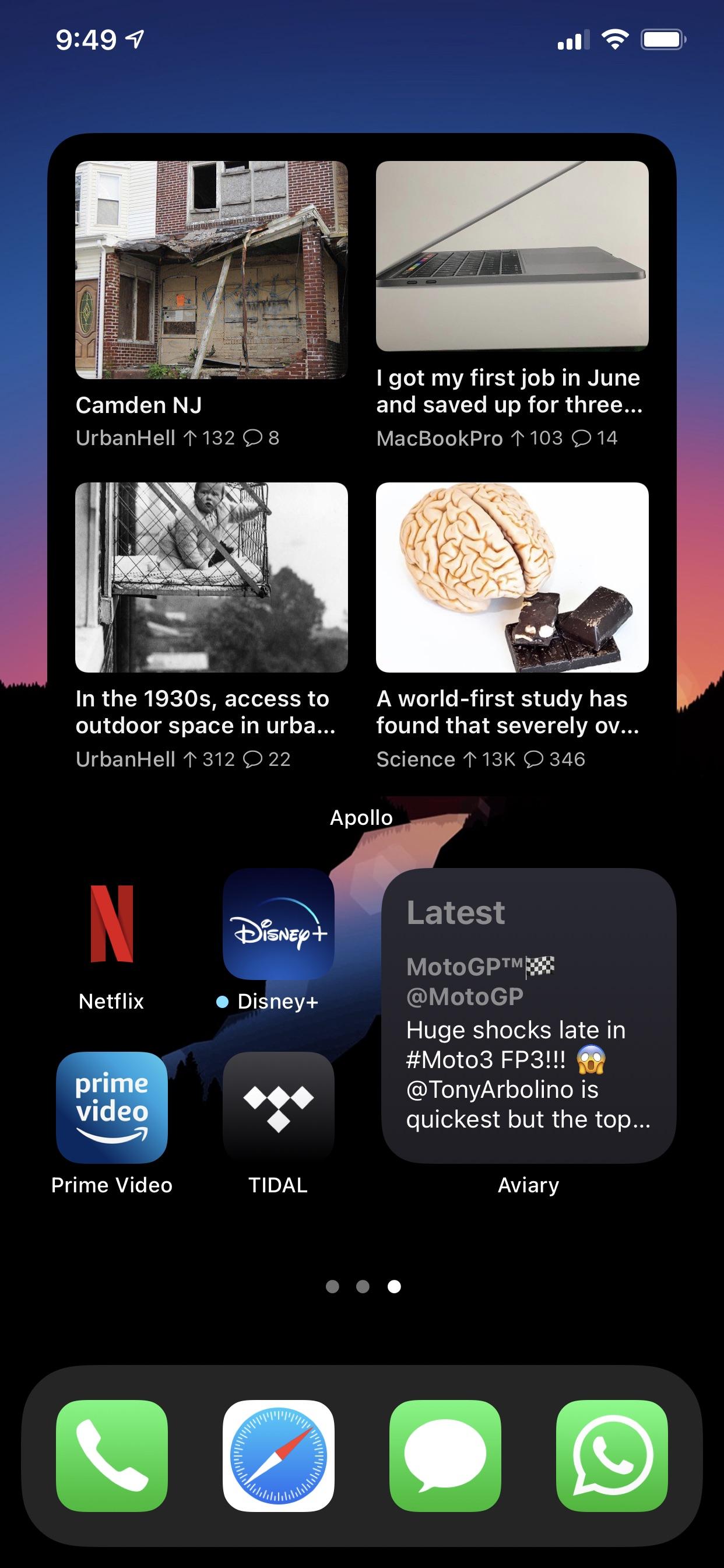
Task: Launch the Disney+ app
Action: click(x=279, y=924)
